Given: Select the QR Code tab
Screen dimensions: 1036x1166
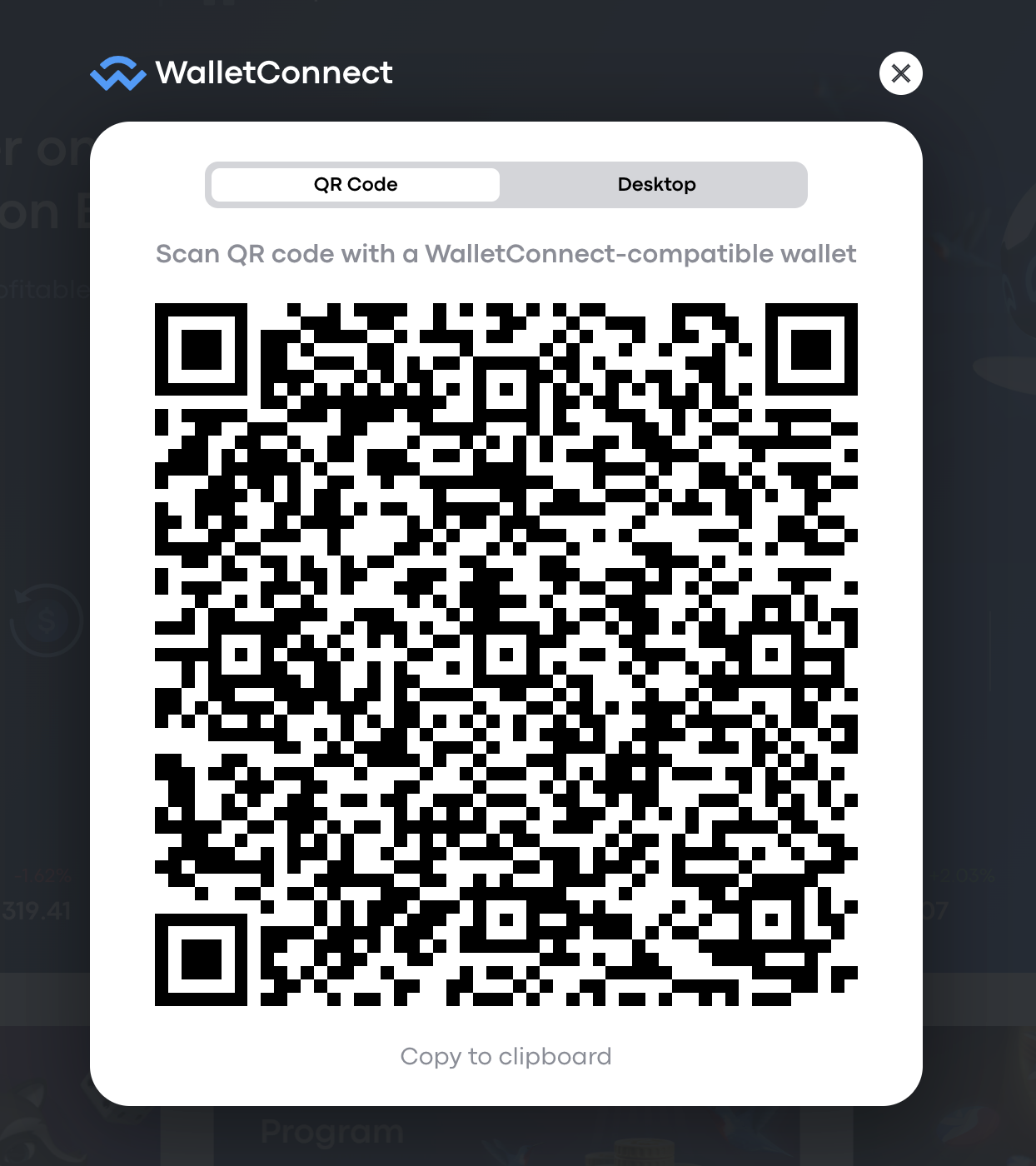Looking at the screenshot, I should click(356, 185).
